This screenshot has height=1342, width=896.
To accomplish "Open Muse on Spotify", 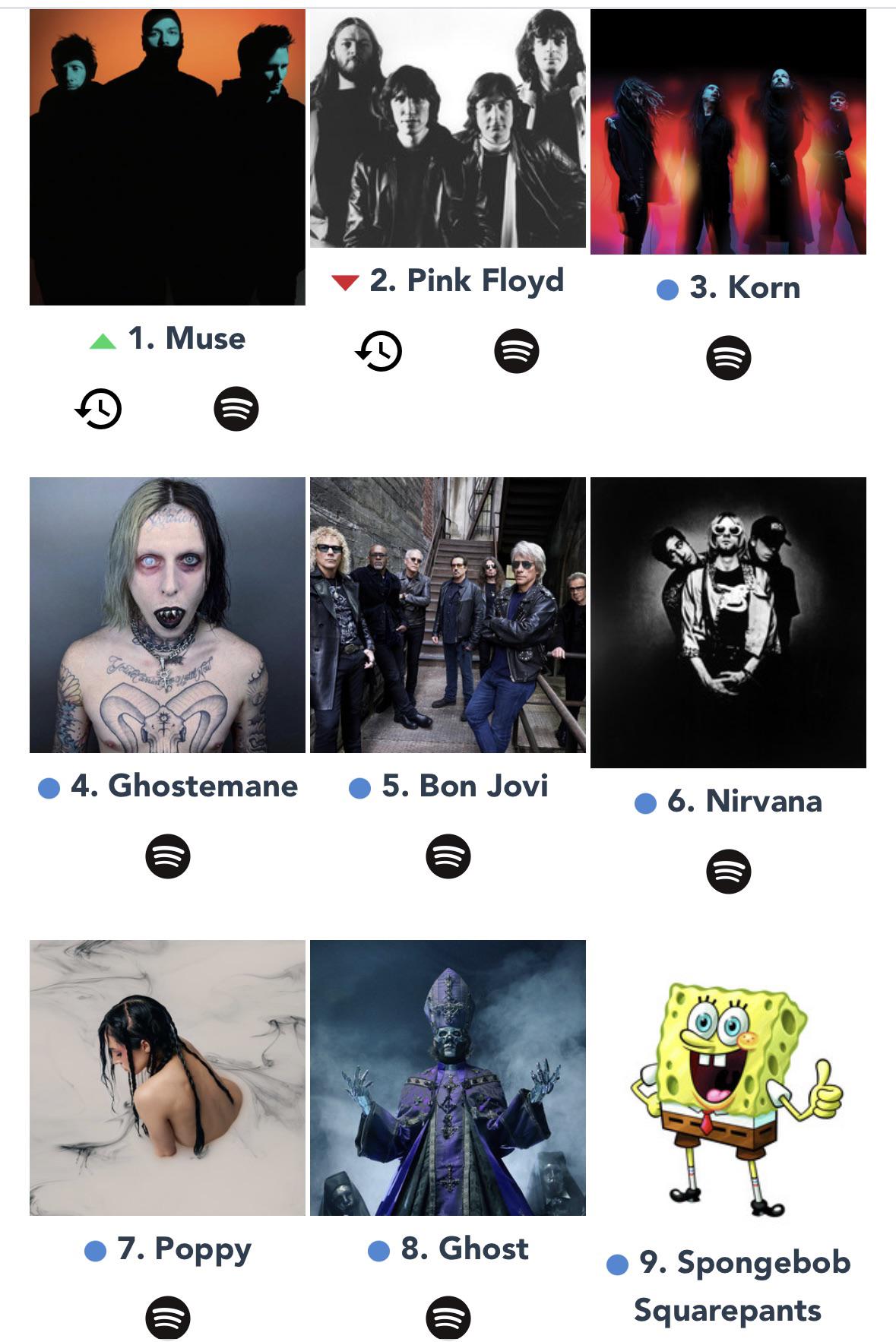I will click(236, 409).
